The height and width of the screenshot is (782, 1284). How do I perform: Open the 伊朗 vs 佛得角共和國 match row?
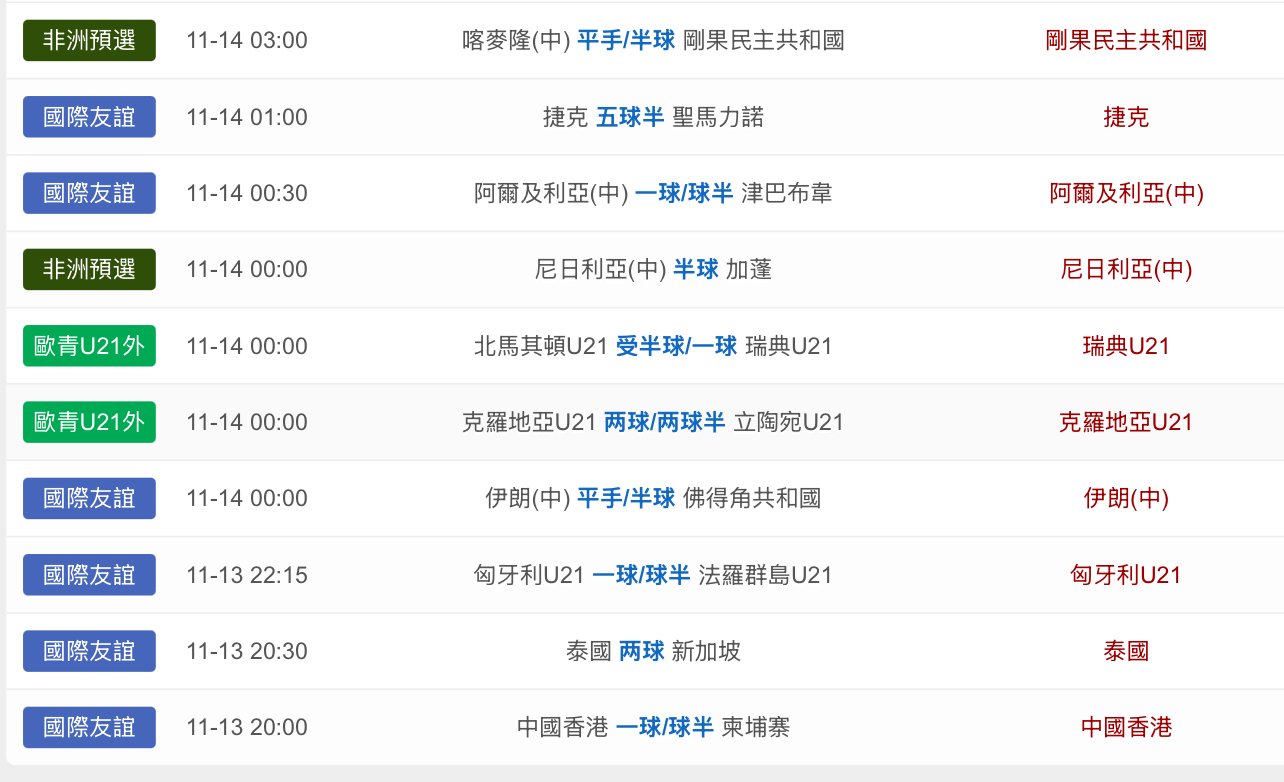click(x=653, y=498)
